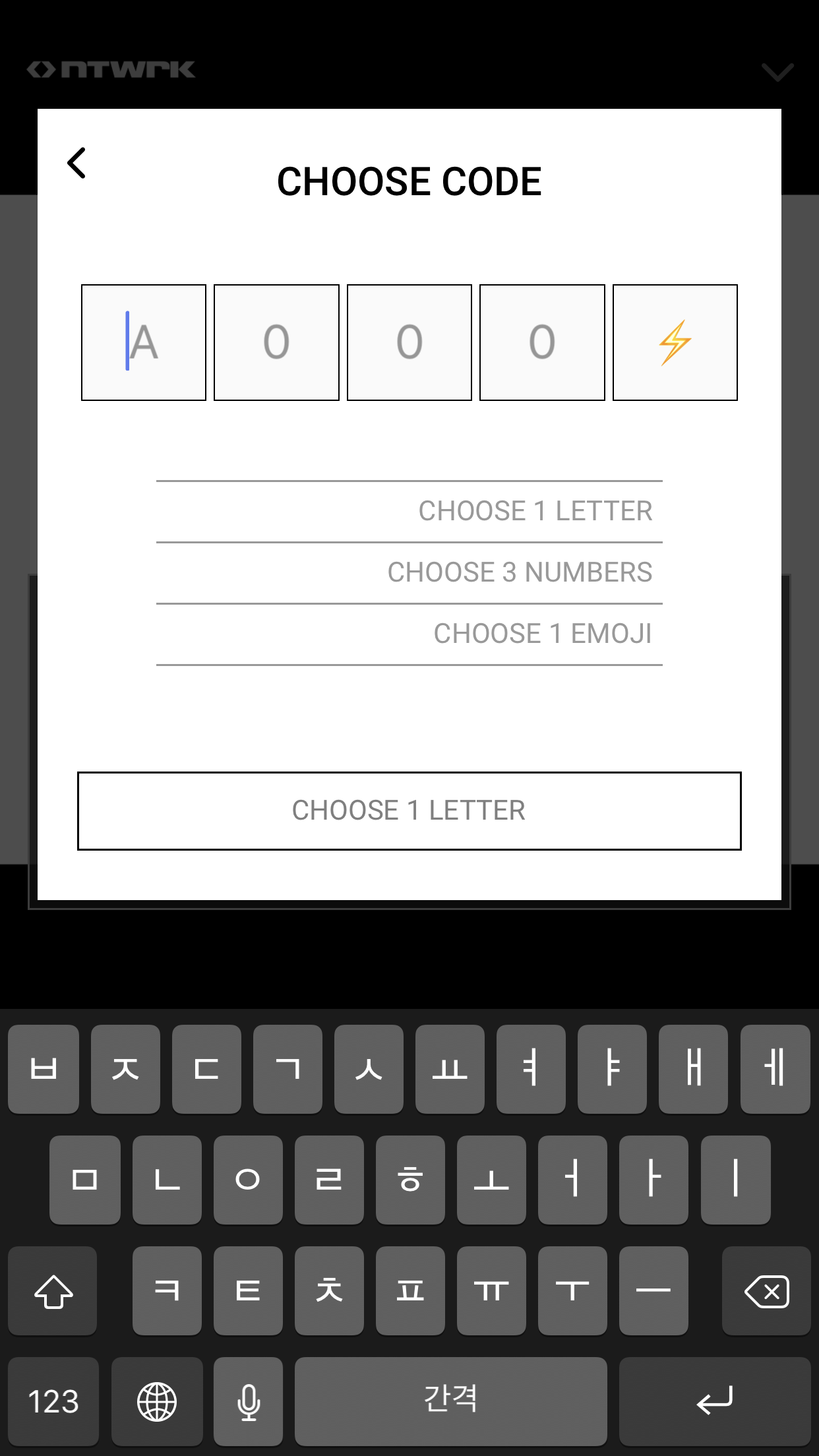Select the second number box
819x1456 pixels.
click(x=409, y=342)
